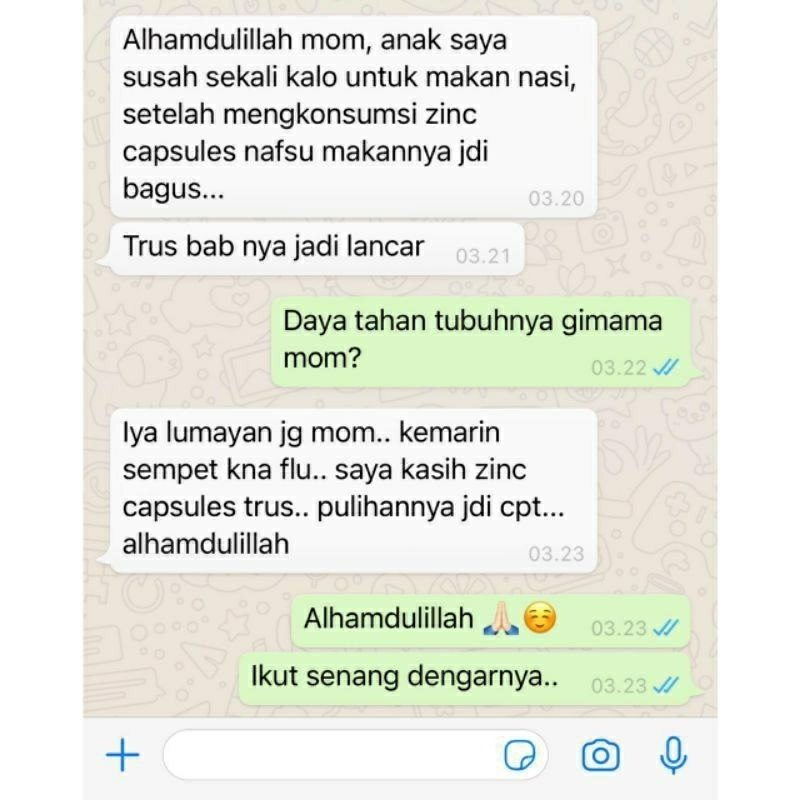This screenshot has width=800, height=800.
Task: Open the sticker picker
Action: [x=519, y=756]
